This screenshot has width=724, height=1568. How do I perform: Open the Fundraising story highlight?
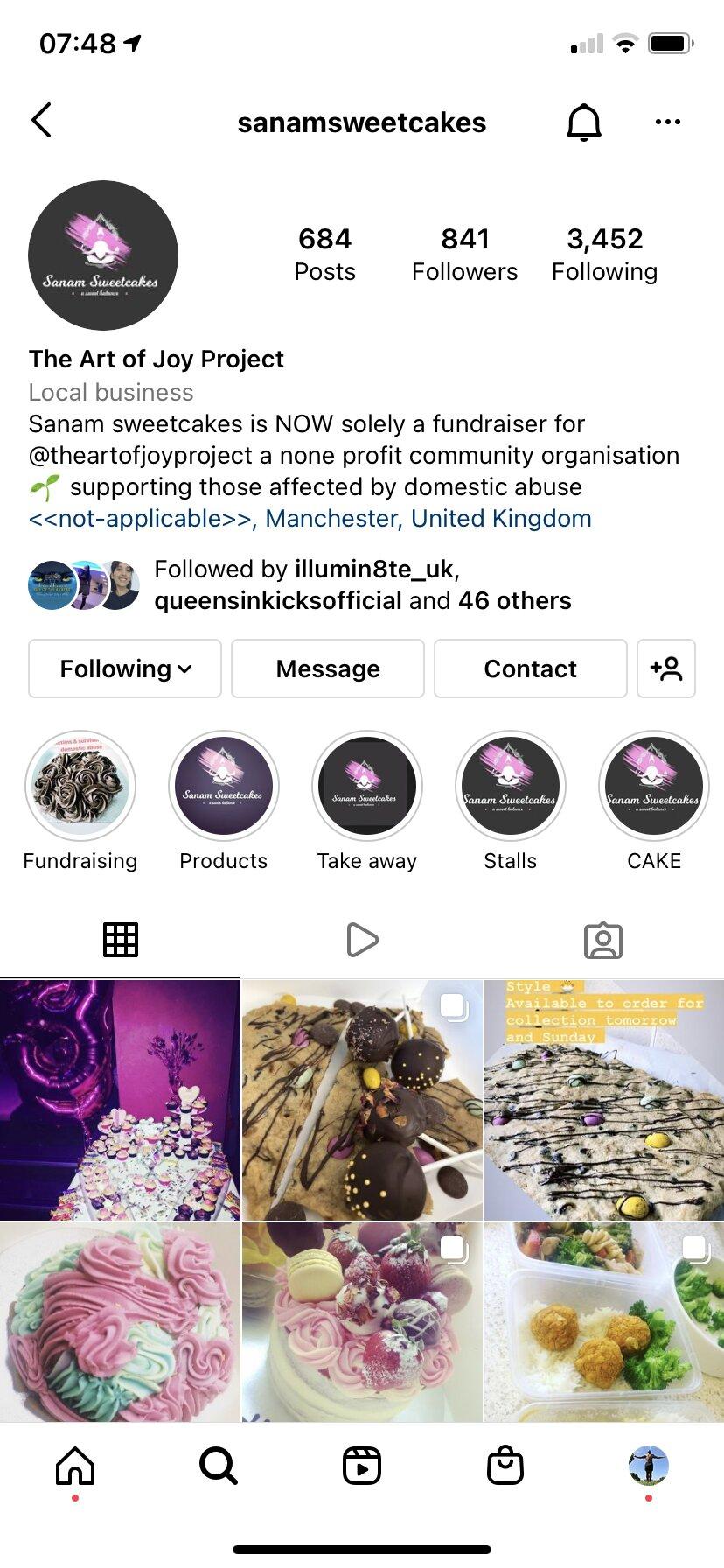point(80,786)
